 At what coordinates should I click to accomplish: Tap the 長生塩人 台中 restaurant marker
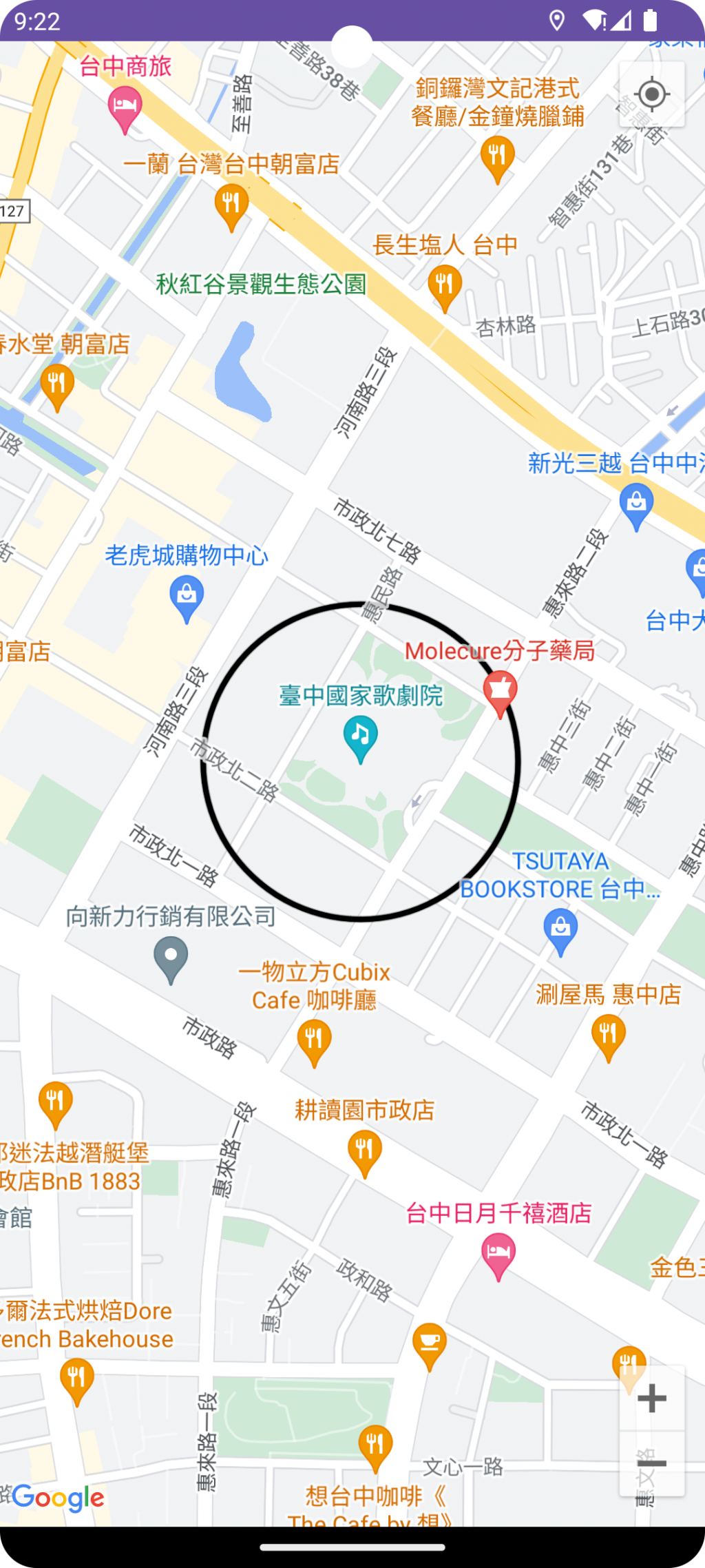445,285
